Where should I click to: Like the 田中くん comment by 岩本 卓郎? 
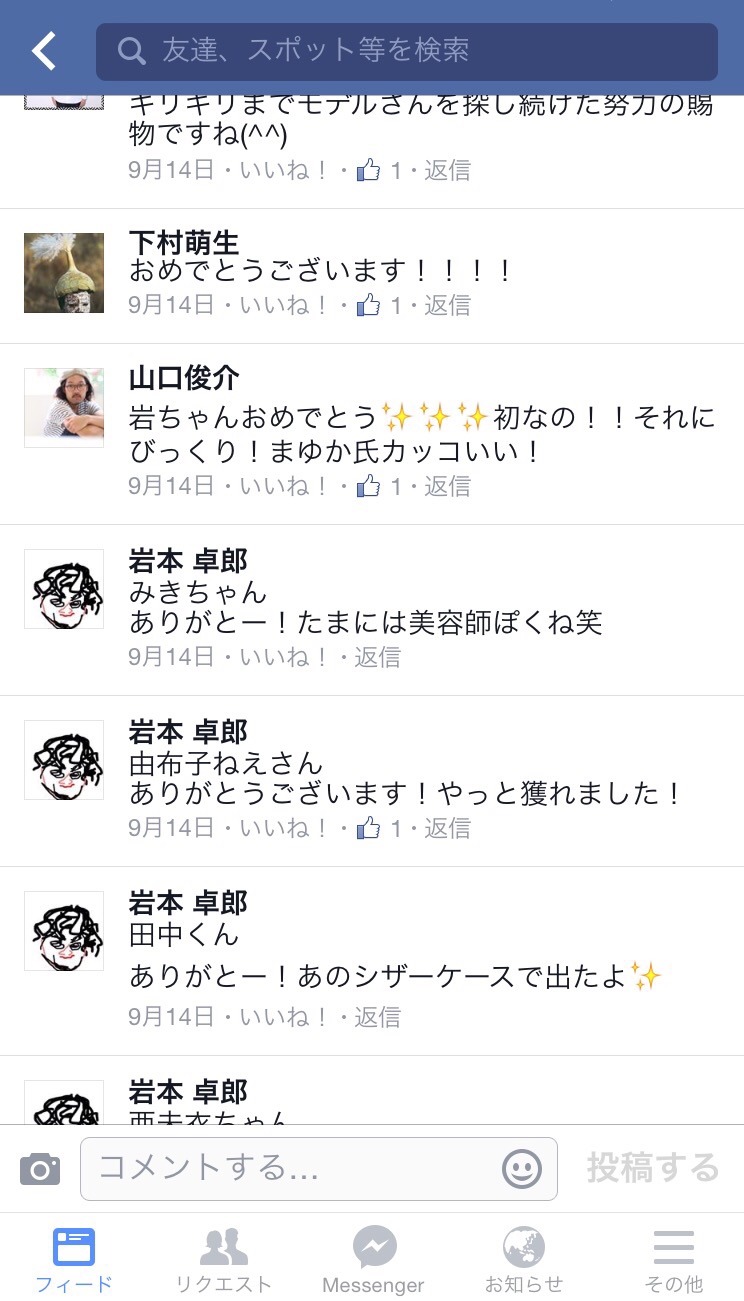coord(283,1017)
